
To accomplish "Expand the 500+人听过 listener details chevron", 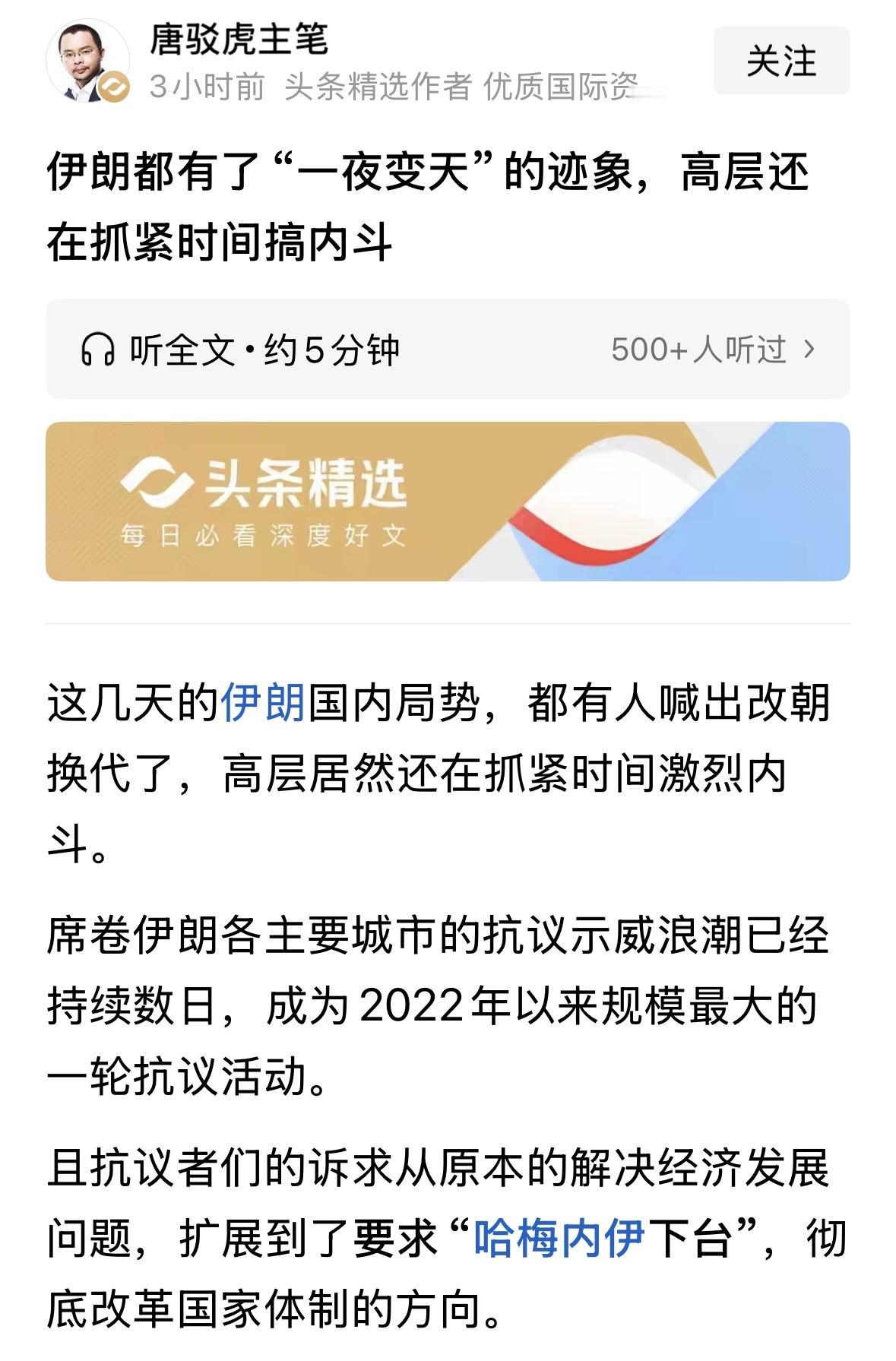I will point(811,350).
